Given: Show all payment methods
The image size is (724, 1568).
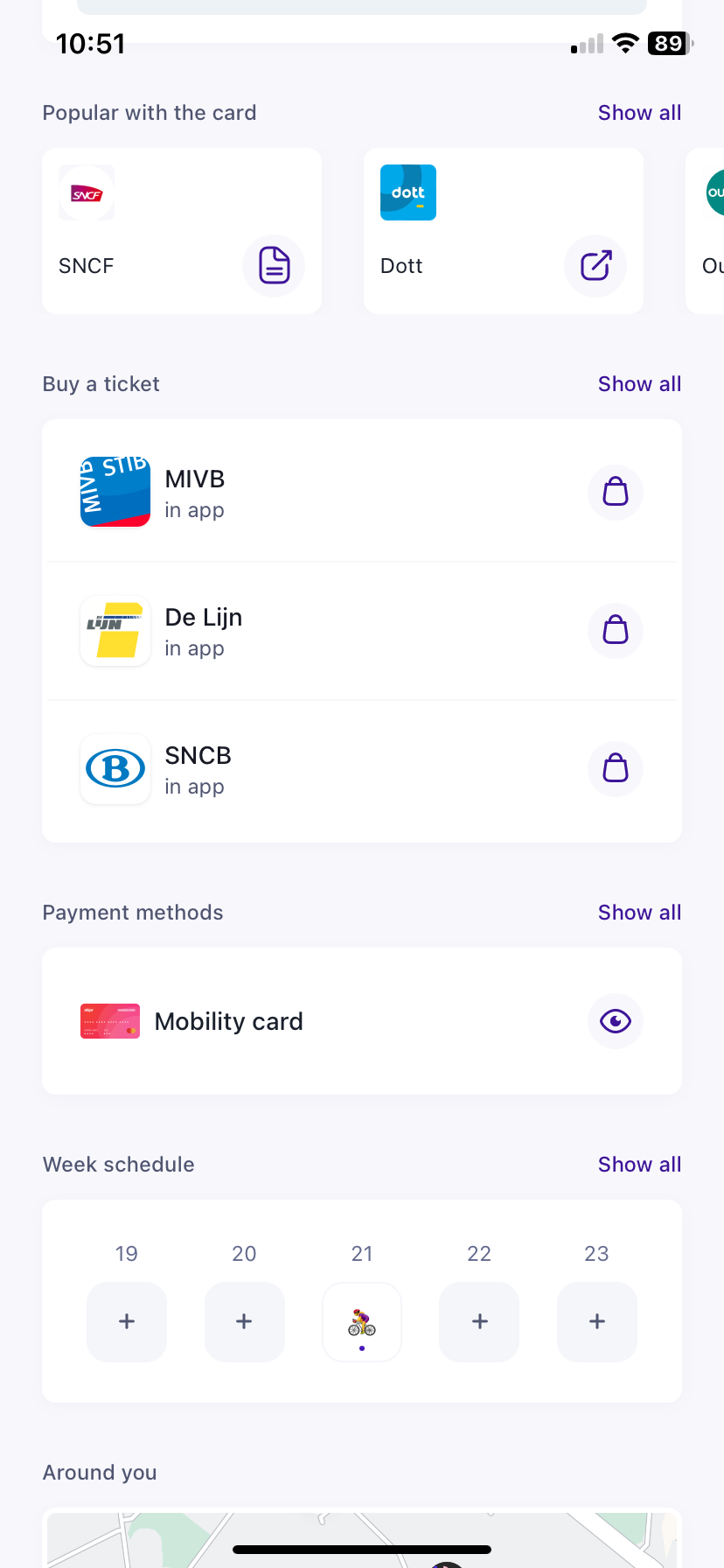Looking at the screenshot, I should point(639,912).
